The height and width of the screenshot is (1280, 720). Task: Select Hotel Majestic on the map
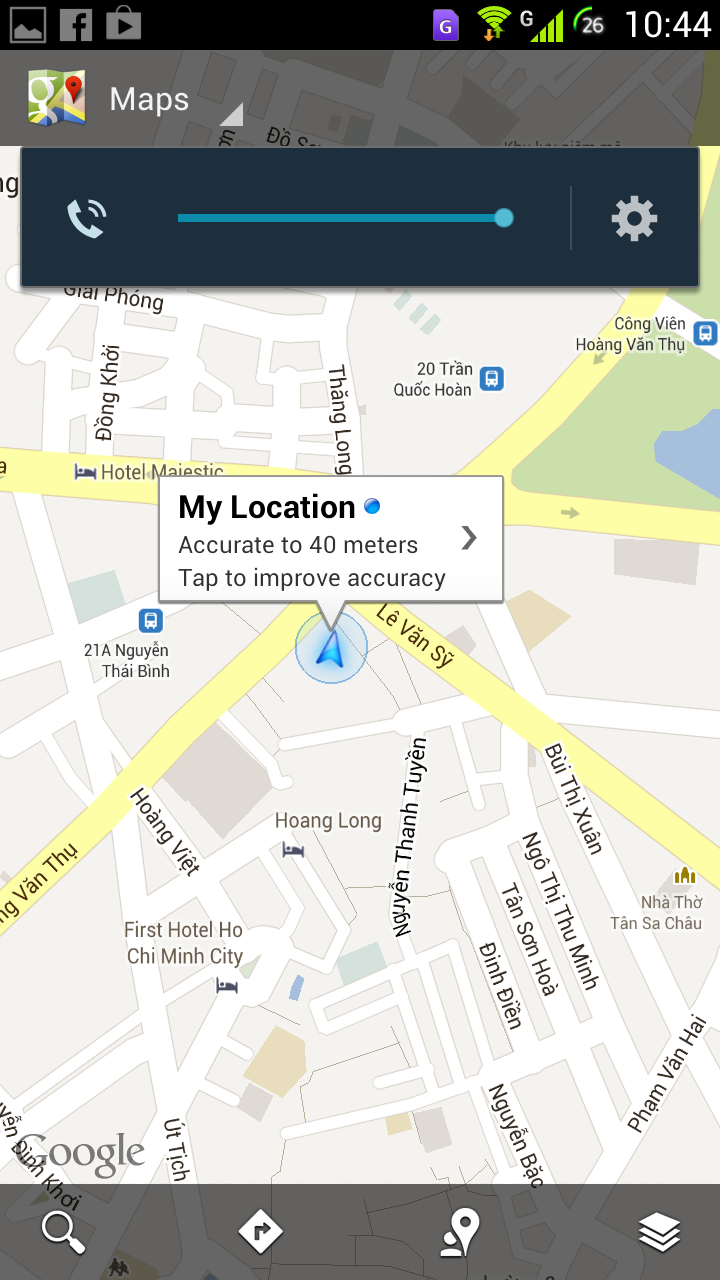tap(86, 471)
